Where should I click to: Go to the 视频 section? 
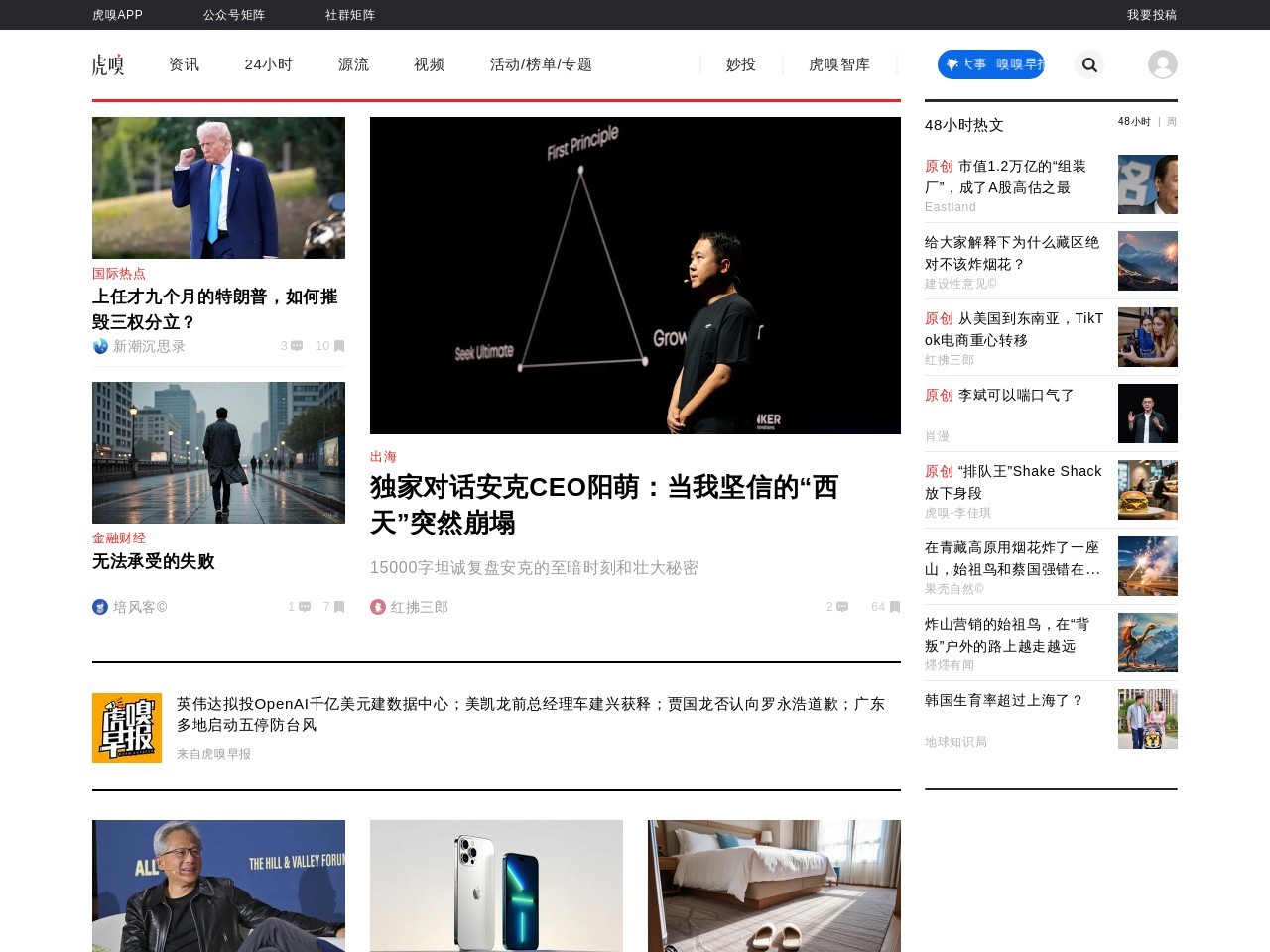[x=429, y=64]
